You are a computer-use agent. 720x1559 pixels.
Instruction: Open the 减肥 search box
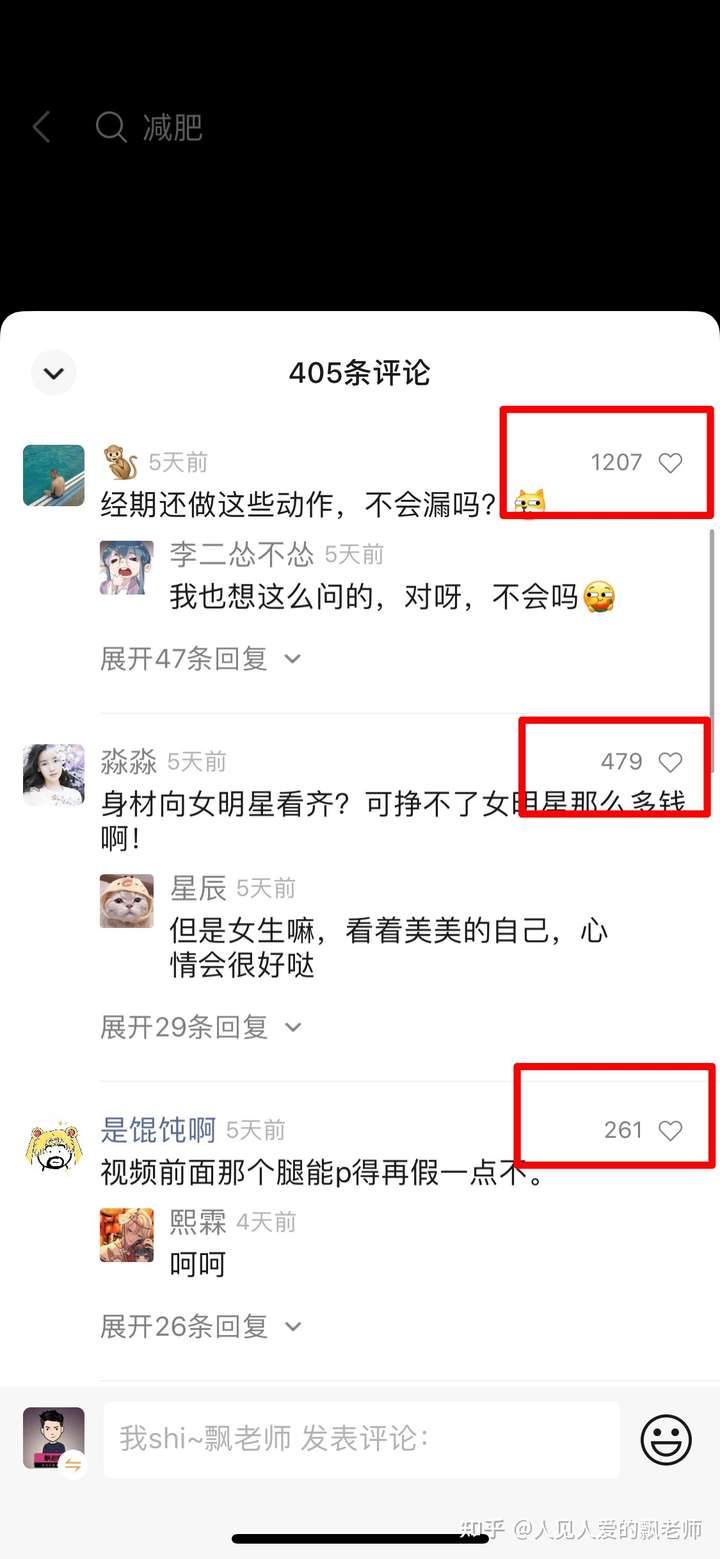tap(172, 127)
